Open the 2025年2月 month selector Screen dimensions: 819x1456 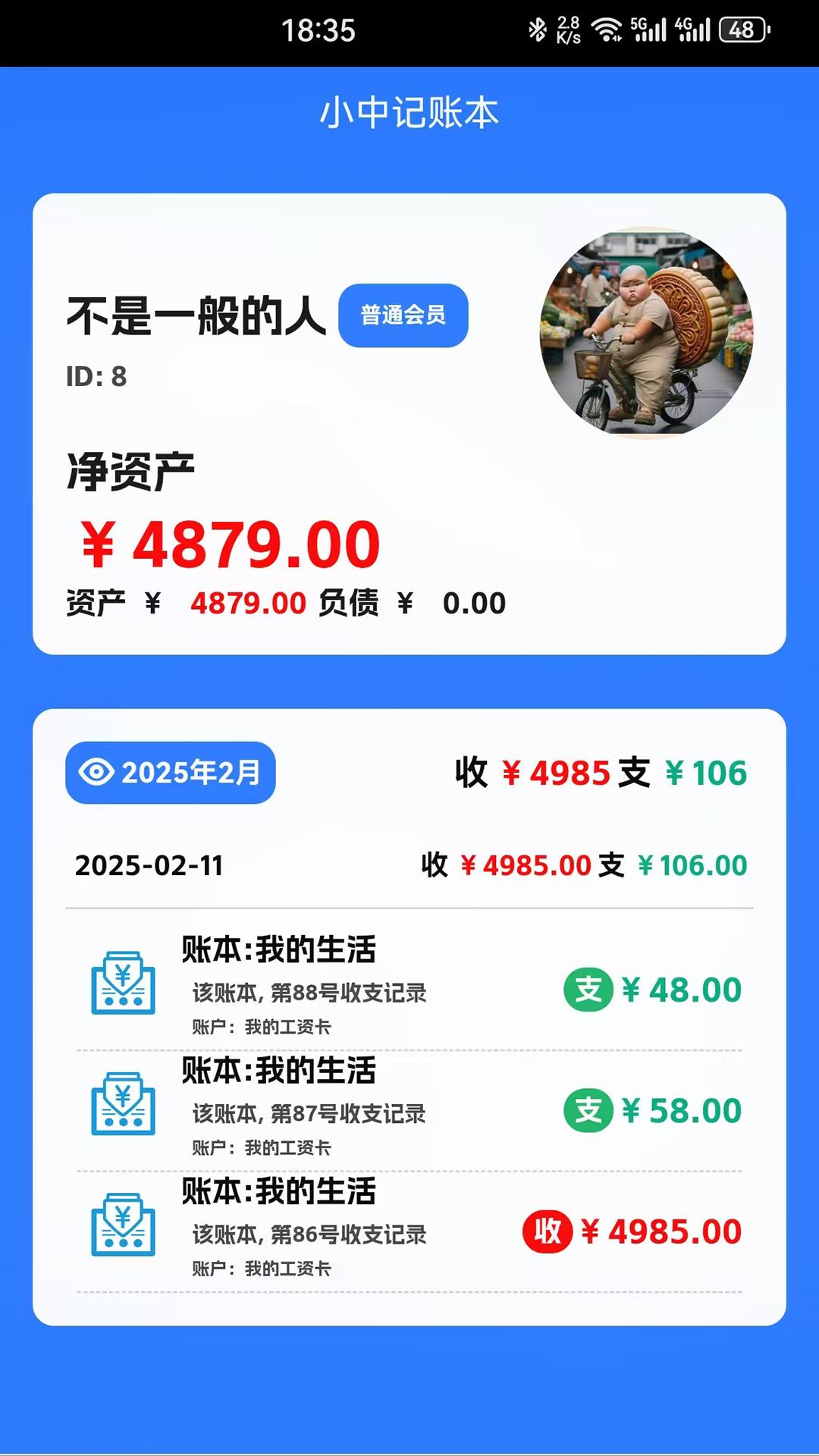tap(171, 773)
